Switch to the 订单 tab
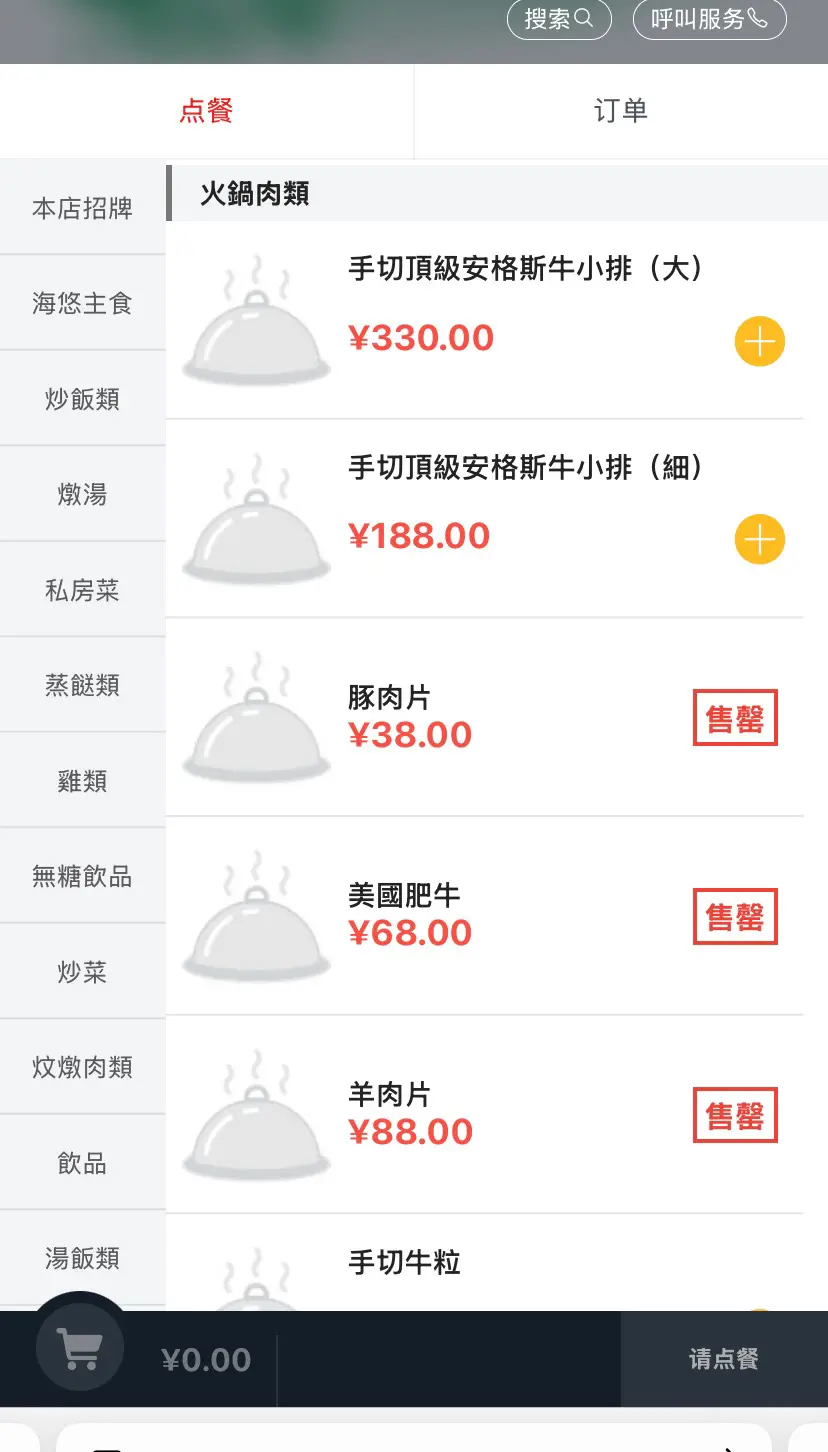The height and width of the screenshot is (1452, 828). 621,111
